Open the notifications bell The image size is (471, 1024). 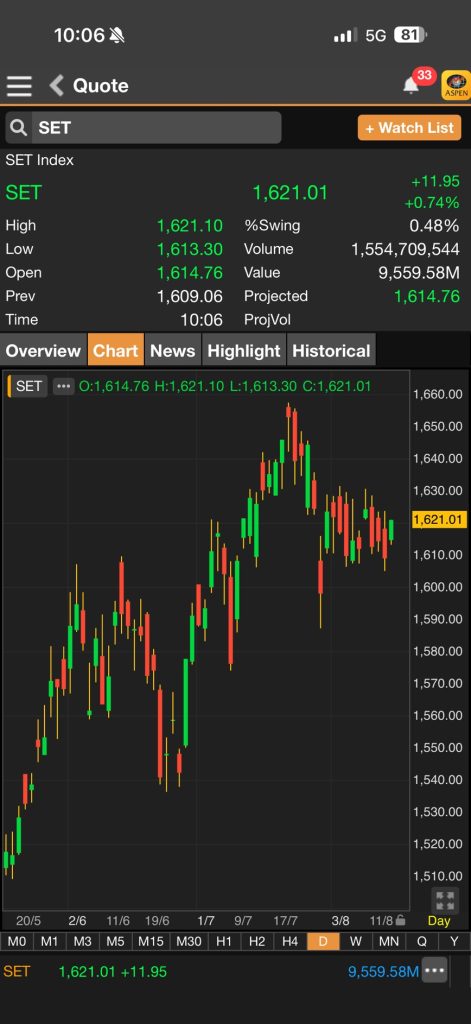coord(411,86)
